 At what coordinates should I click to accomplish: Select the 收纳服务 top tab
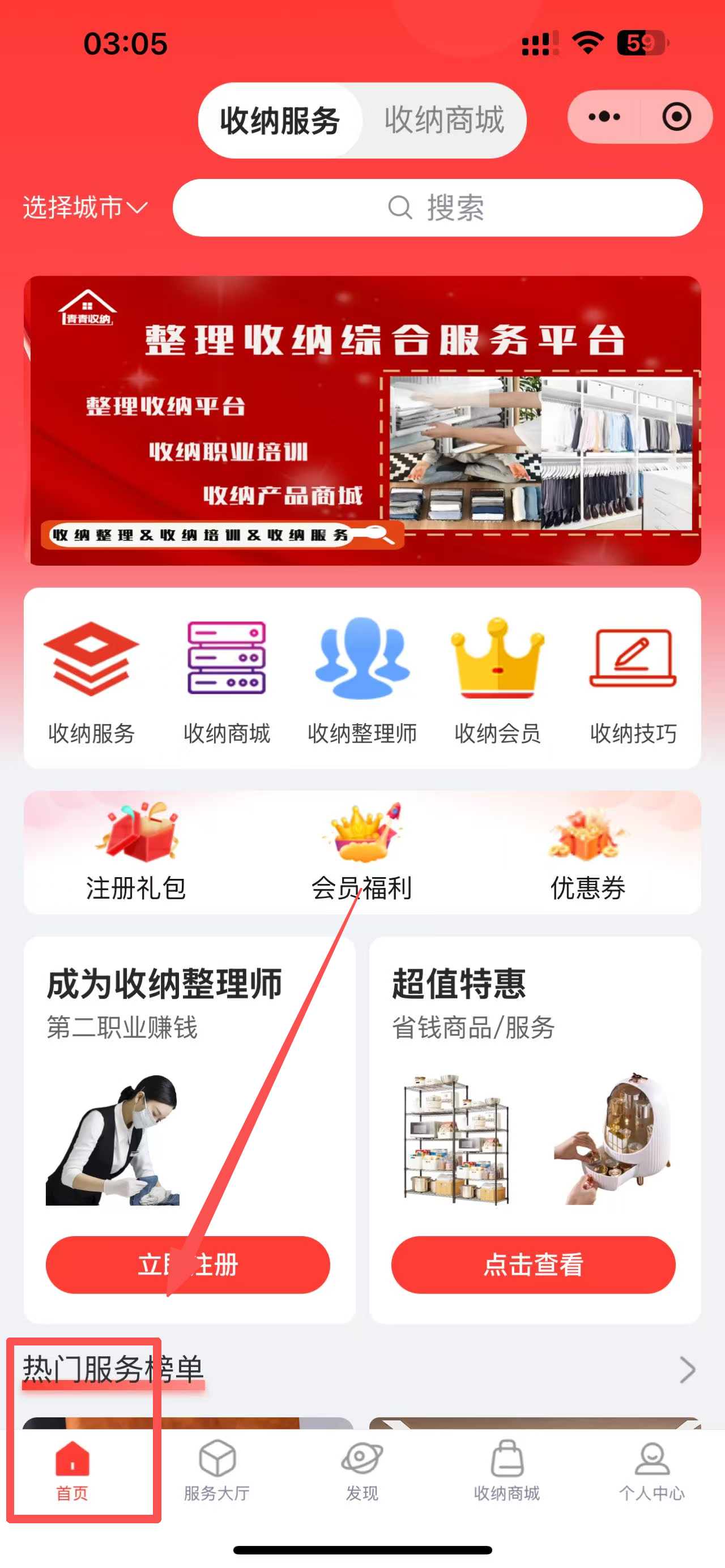point(280,120)
